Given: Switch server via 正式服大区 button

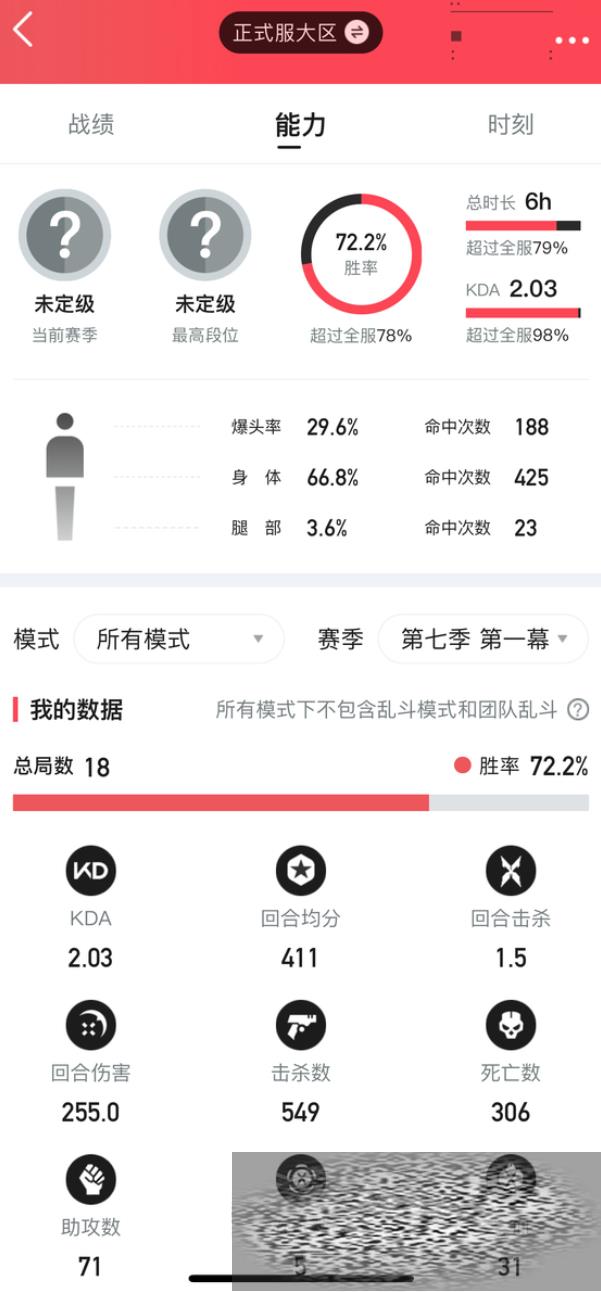Looking at the screenshot, I should [x=300, y=33].
